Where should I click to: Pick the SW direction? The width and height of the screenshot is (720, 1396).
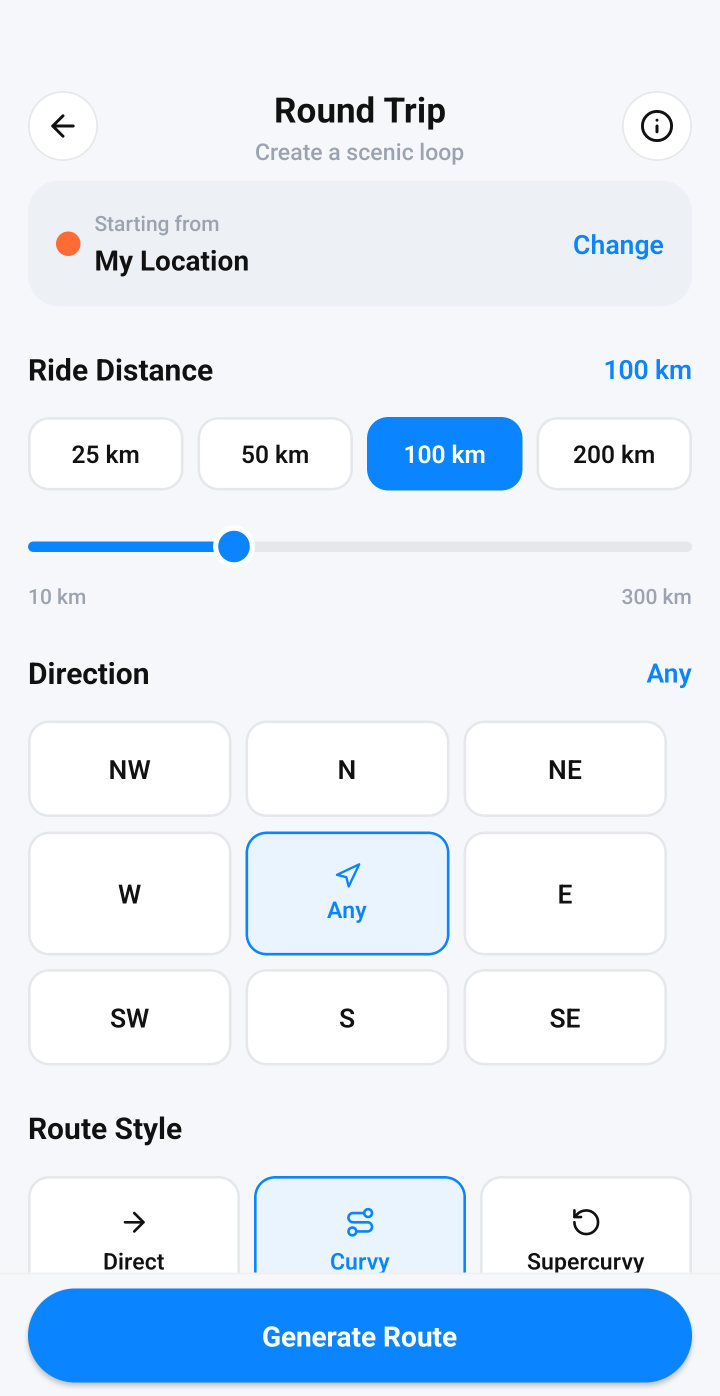click(x=130, y=1017)
